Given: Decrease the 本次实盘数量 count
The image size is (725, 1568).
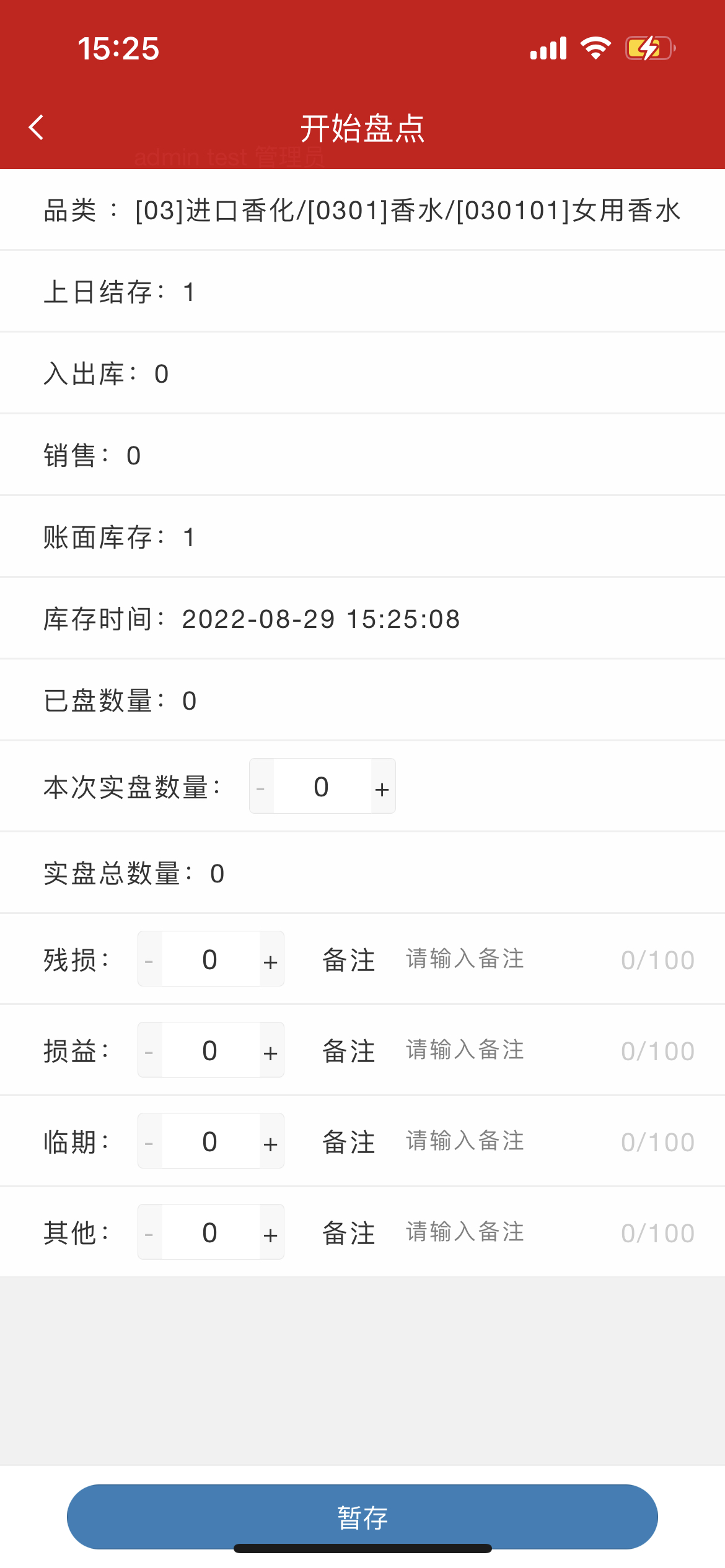Looking at the screenshot, I should click(x=261, y=787).
